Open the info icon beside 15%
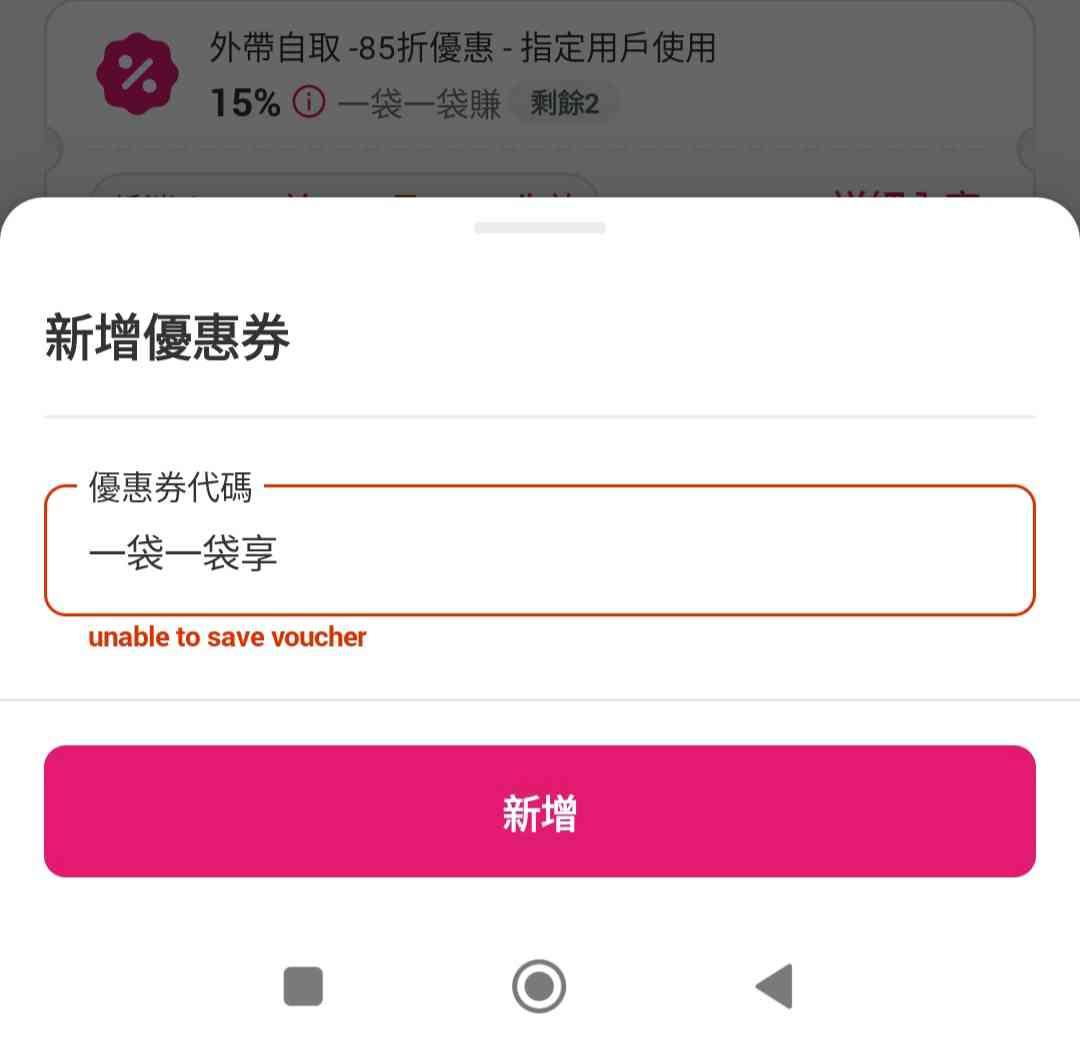The width and height of the screenshot is (1080, 1051). 309,102
